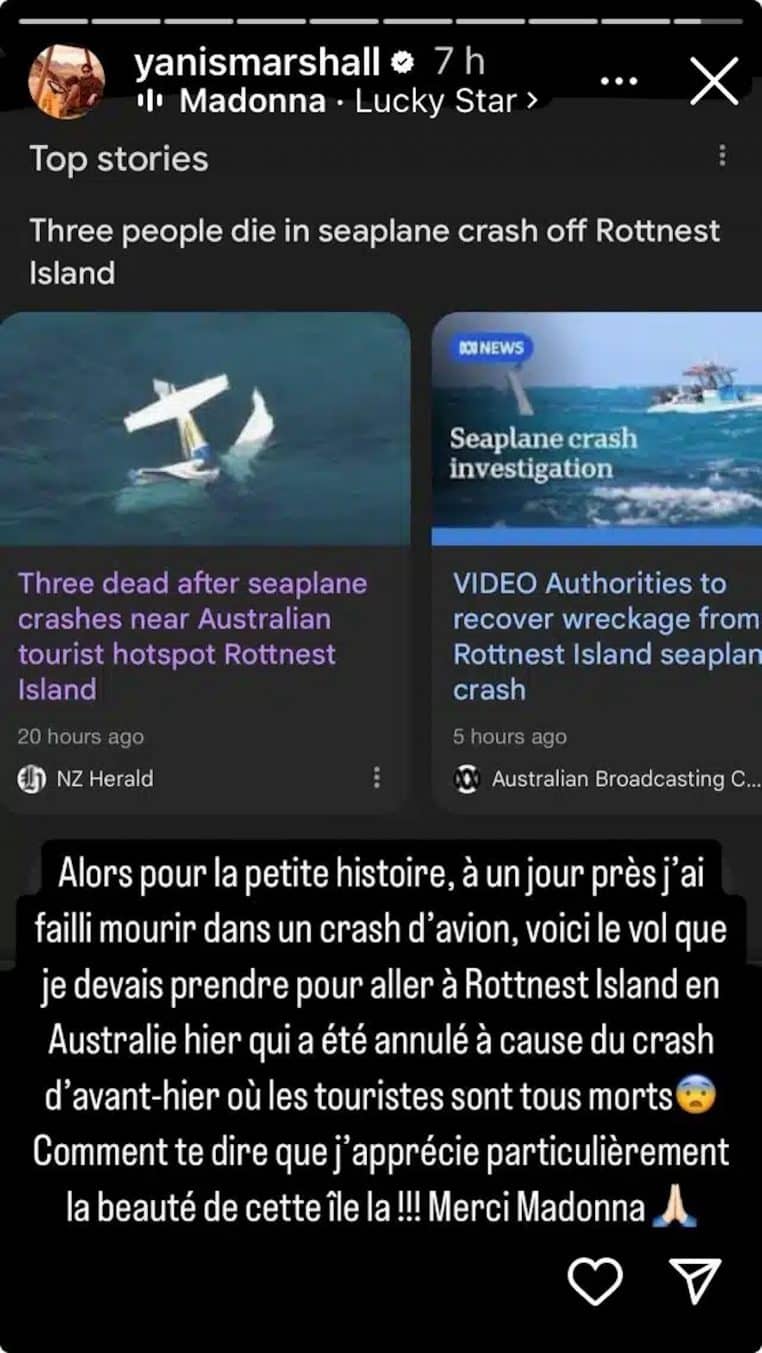This screenshot has height=1353, width=762.
Task: Close the story viewer
Action: [x=714, y=80]
